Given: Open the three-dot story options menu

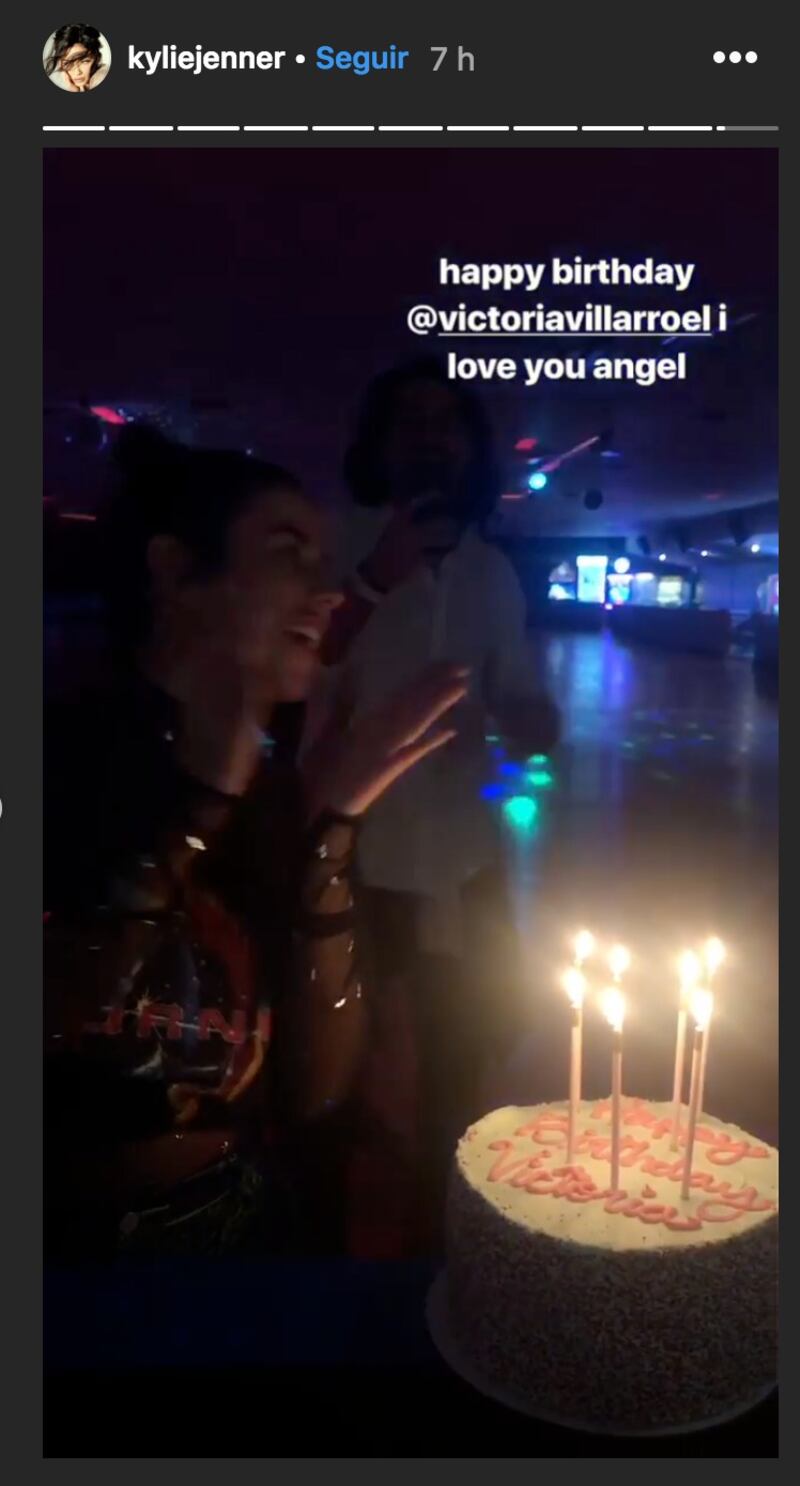Looking at the screenshot, I should (735, 58).
